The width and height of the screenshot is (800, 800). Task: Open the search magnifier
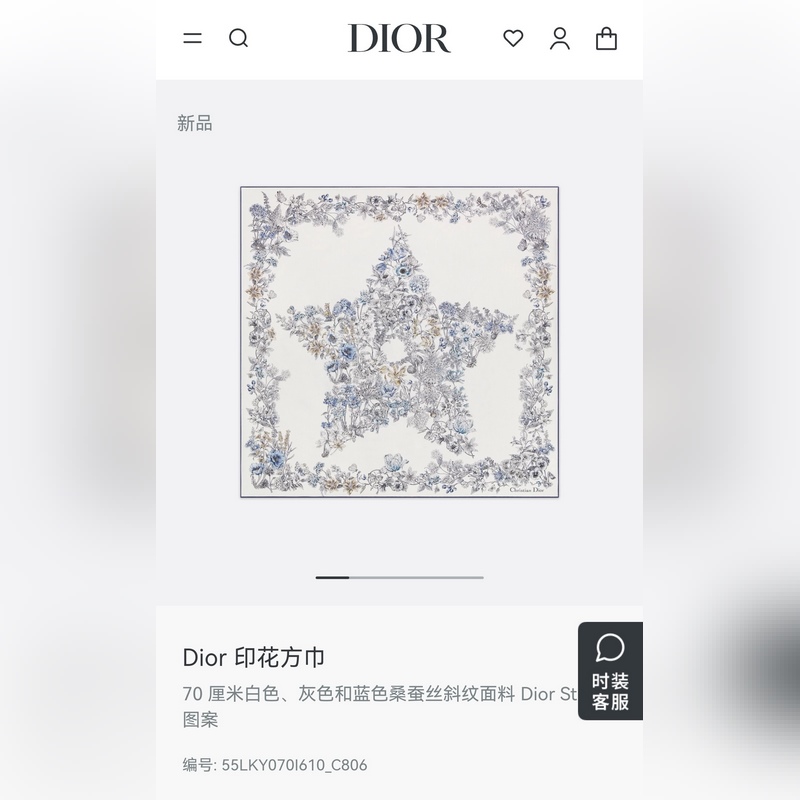[x=238, y=38]
